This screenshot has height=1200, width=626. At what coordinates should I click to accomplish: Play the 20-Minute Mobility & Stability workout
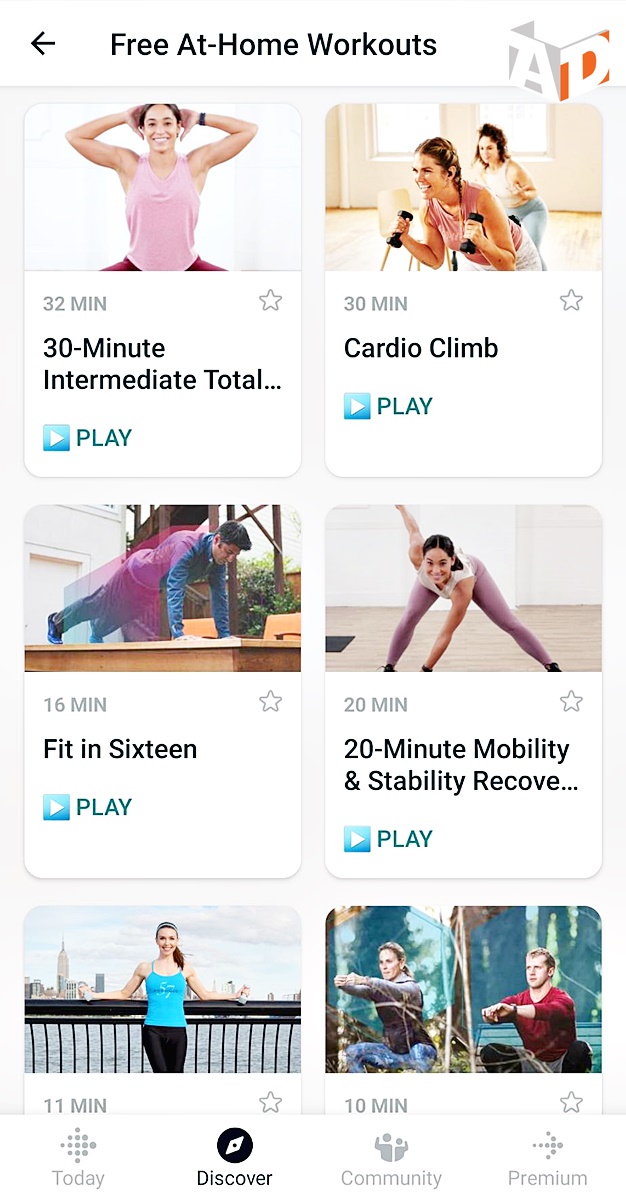click(389, 839)
